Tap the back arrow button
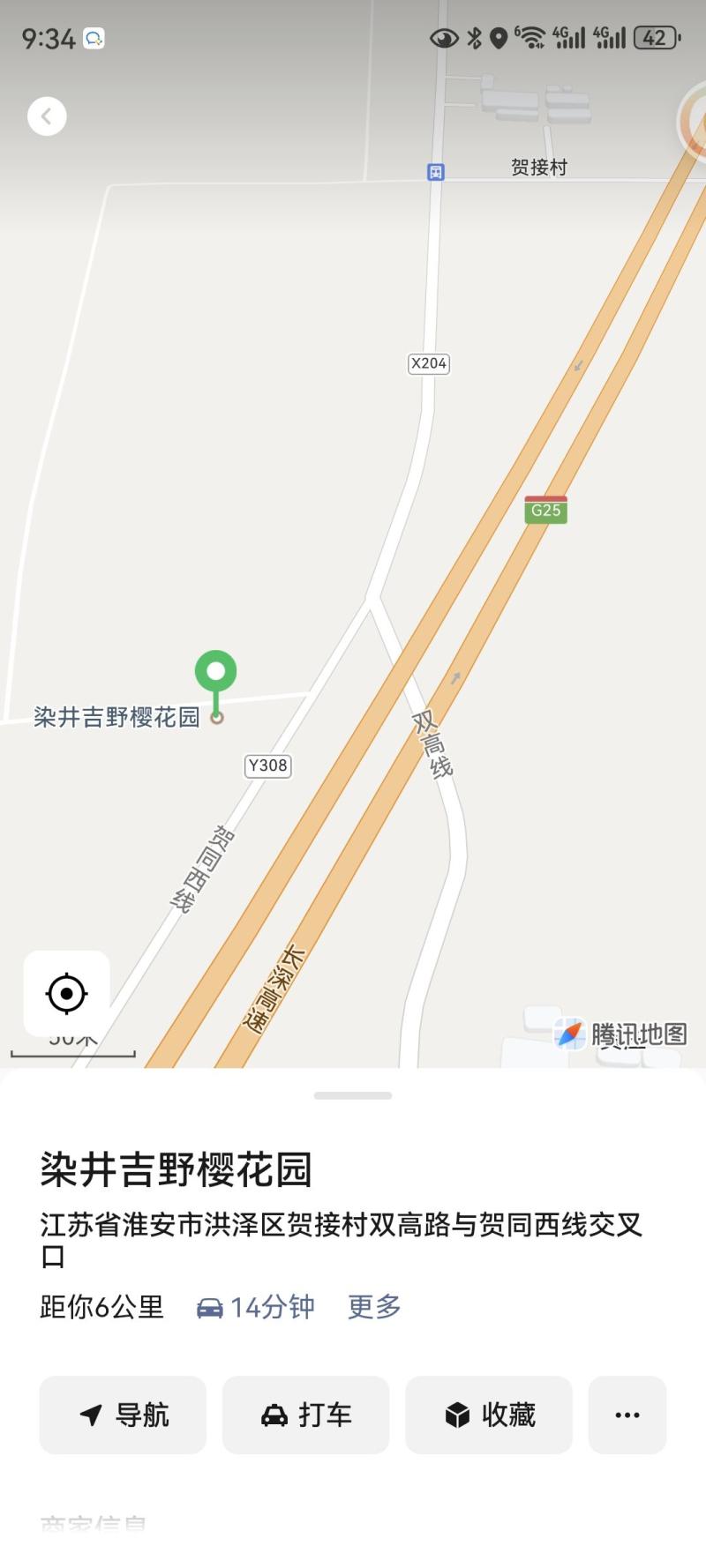Screen dimensions: 706x1568 tap(47, 116)
